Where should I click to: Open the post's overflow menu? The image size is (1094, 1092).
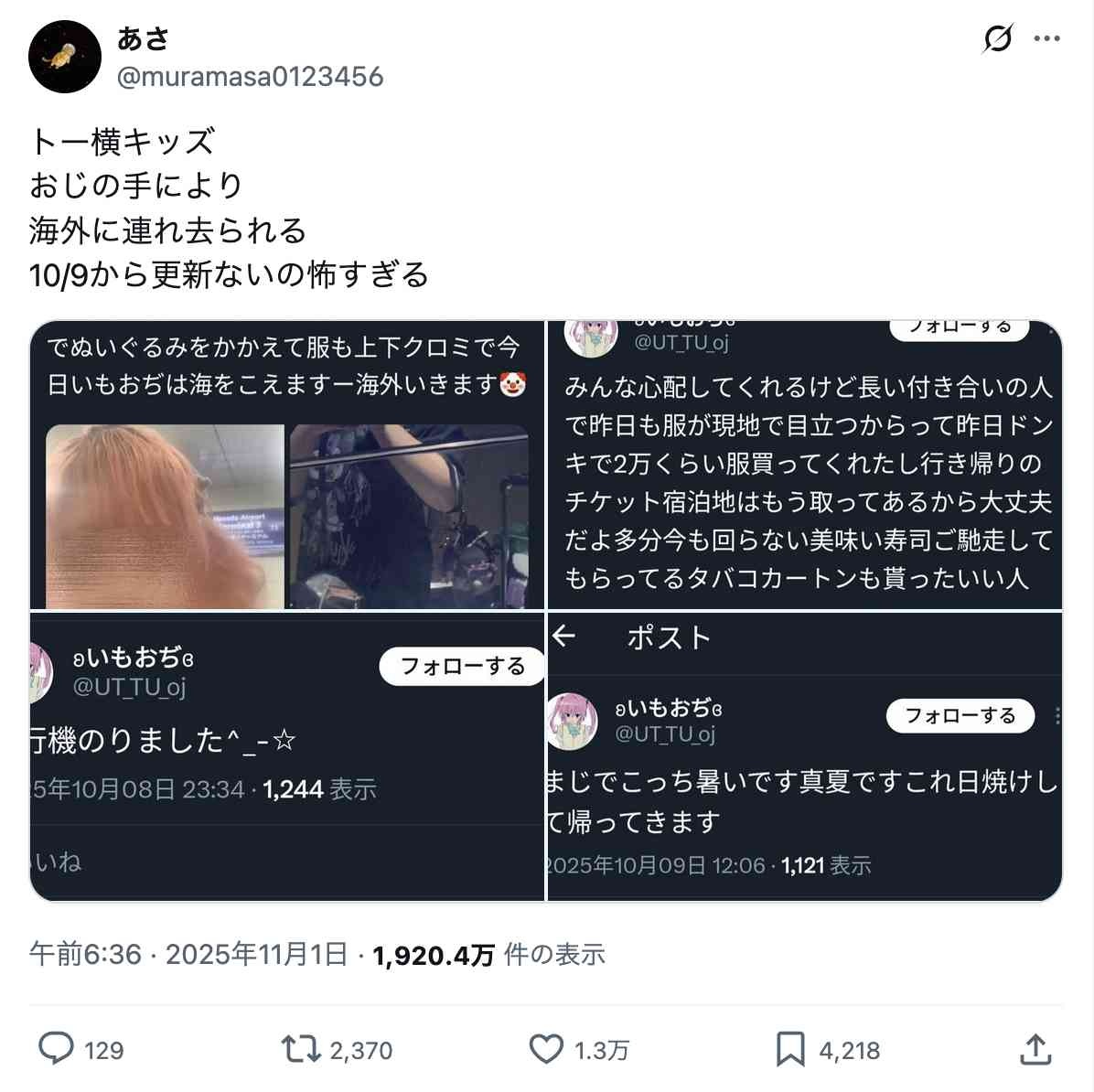coord(1046,39)
